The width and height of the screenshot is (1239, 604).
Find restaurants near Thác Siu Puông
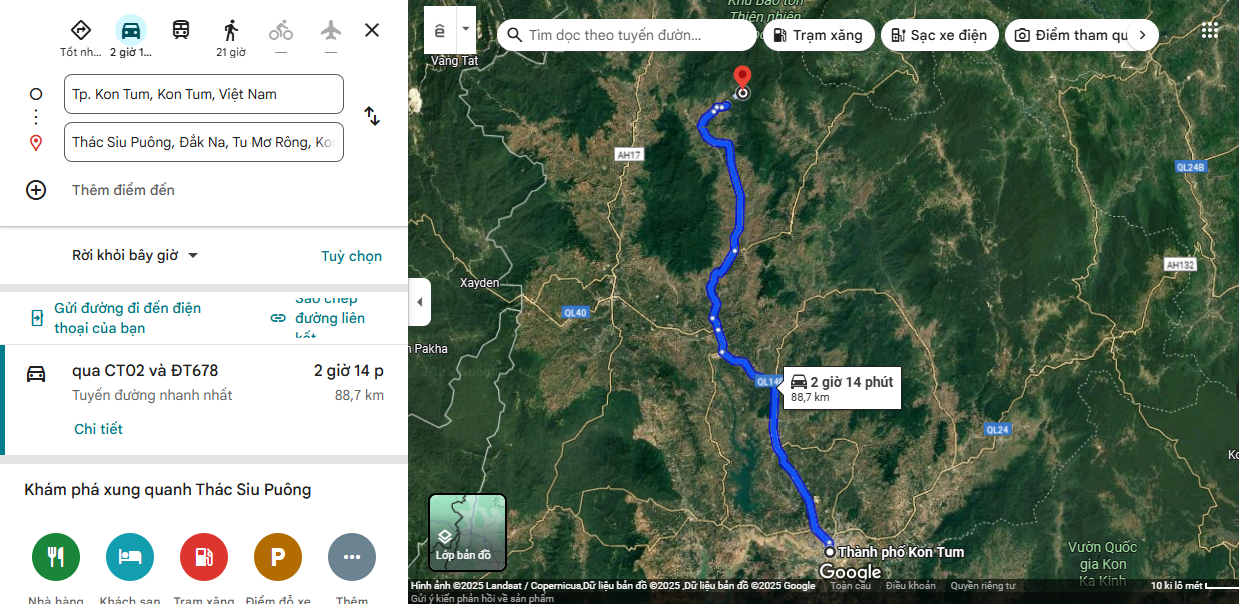(56, 557)
